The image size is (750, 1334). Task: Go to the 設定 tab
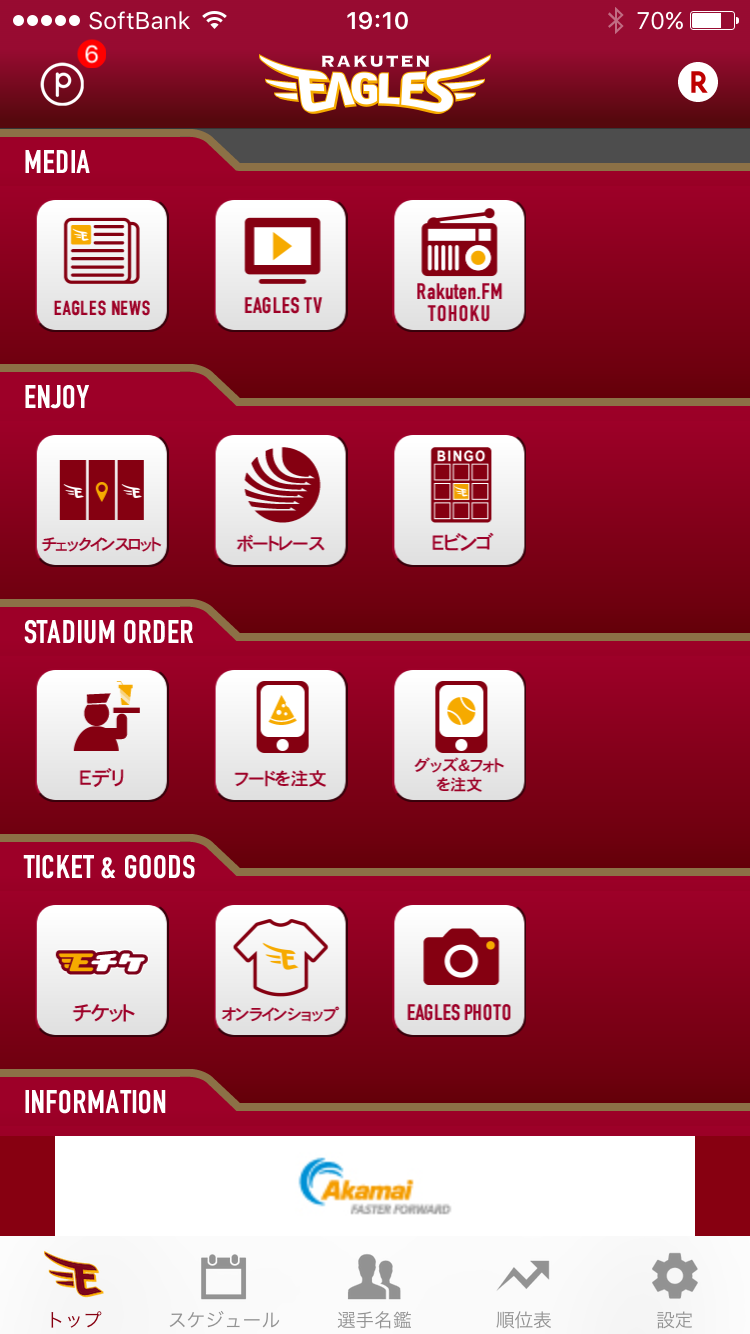coord(675,1288)
